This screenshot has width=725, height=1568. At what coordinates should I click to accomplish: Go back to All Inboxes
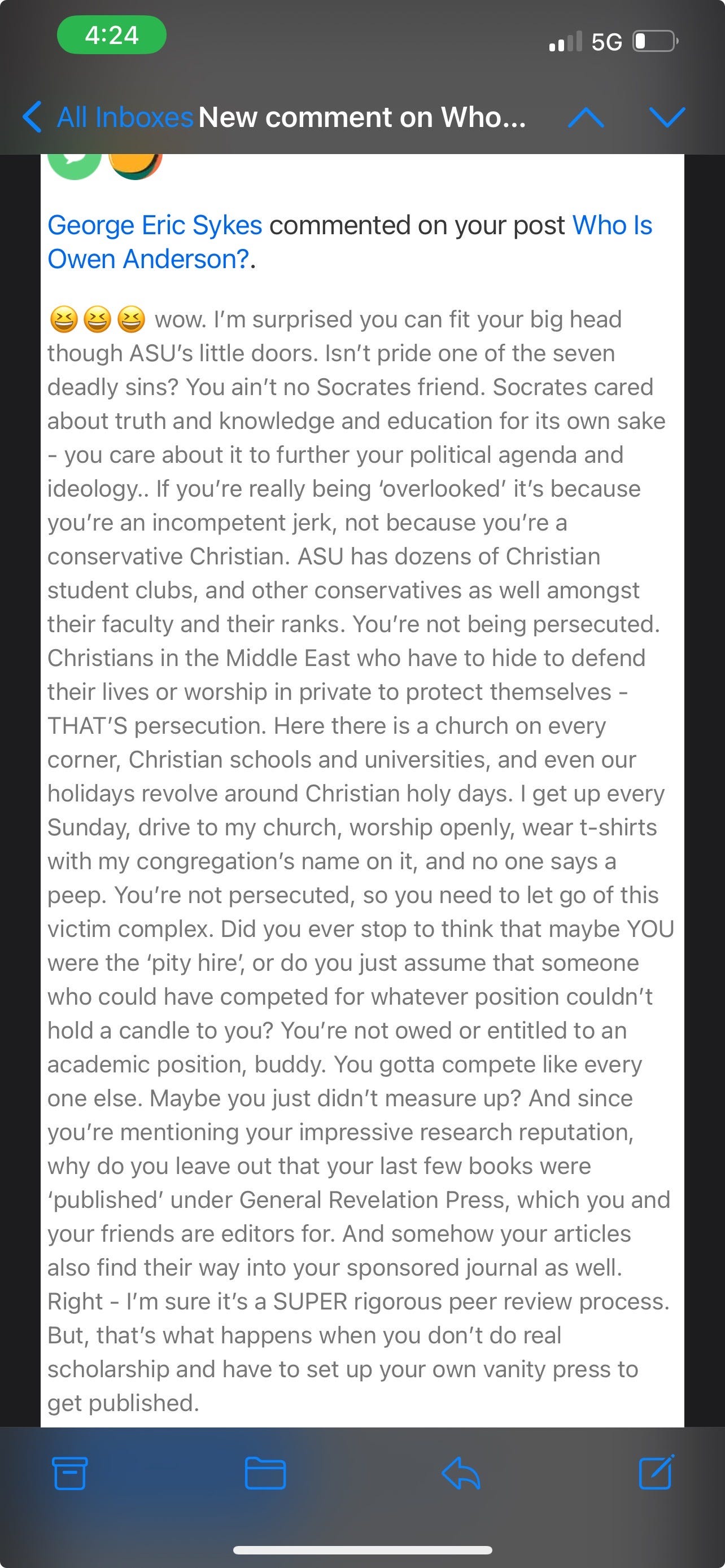(x=108, y=117)
